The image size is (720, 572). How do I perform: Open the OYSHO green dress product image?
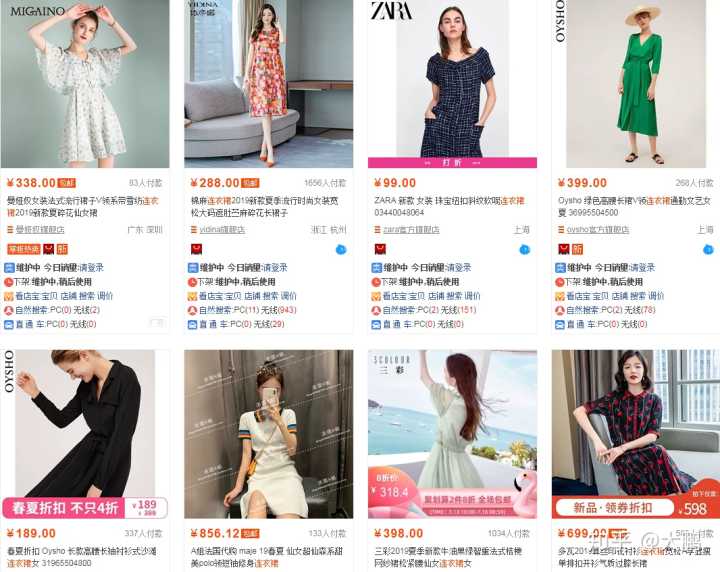point(635,84)
